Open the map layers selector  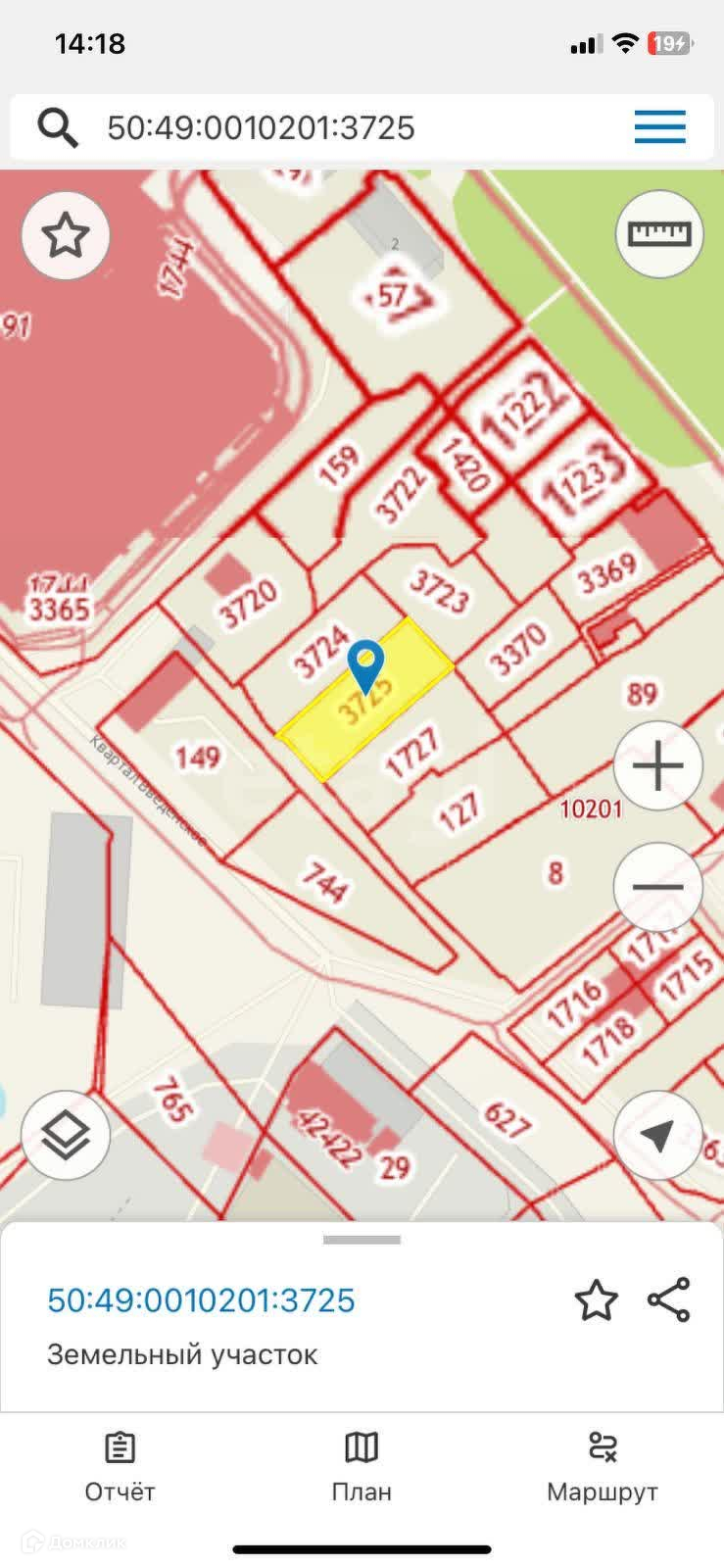[x=66, y=1135]
